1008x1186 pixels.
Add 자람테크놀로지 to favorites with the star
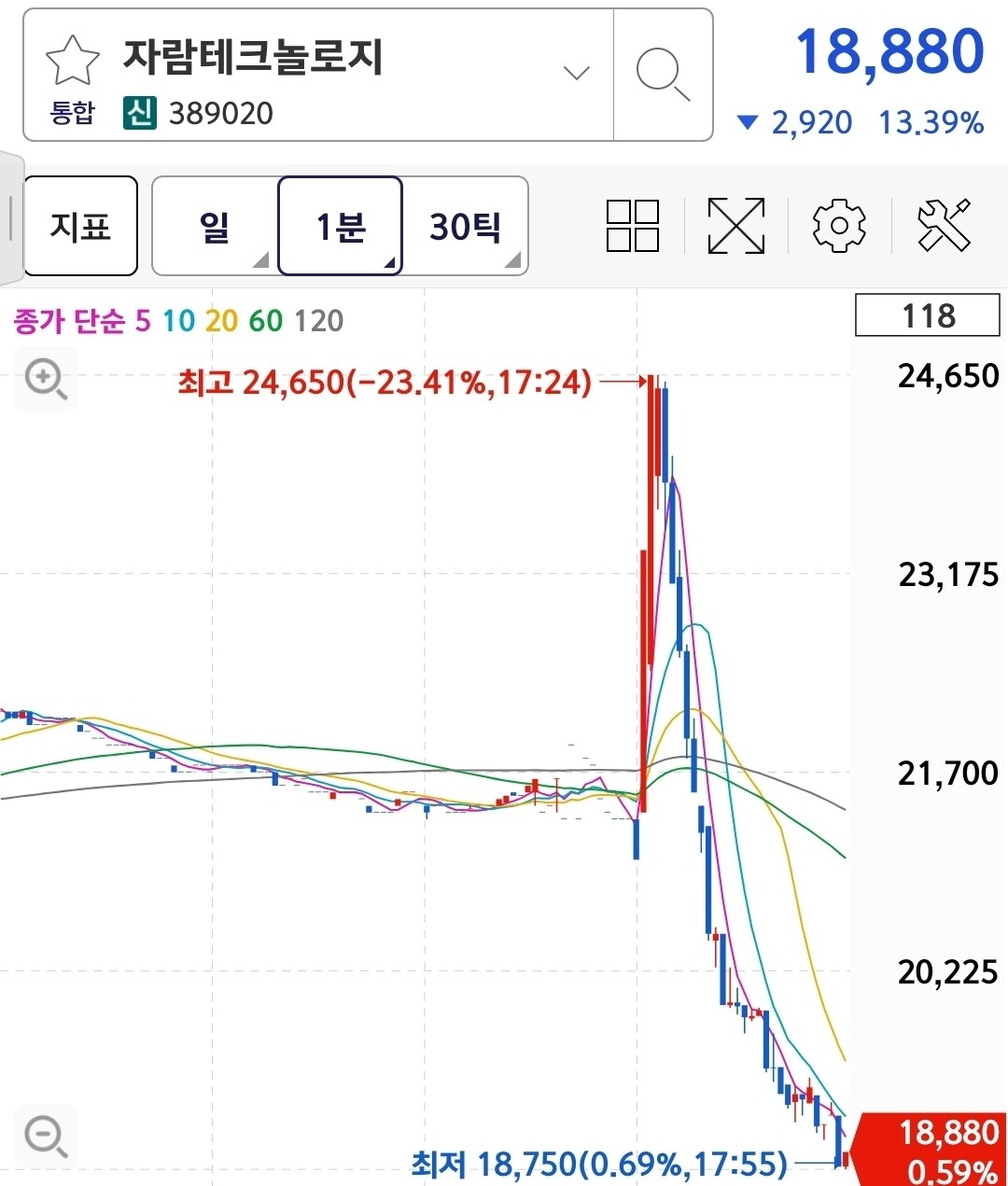pos(72,61)
